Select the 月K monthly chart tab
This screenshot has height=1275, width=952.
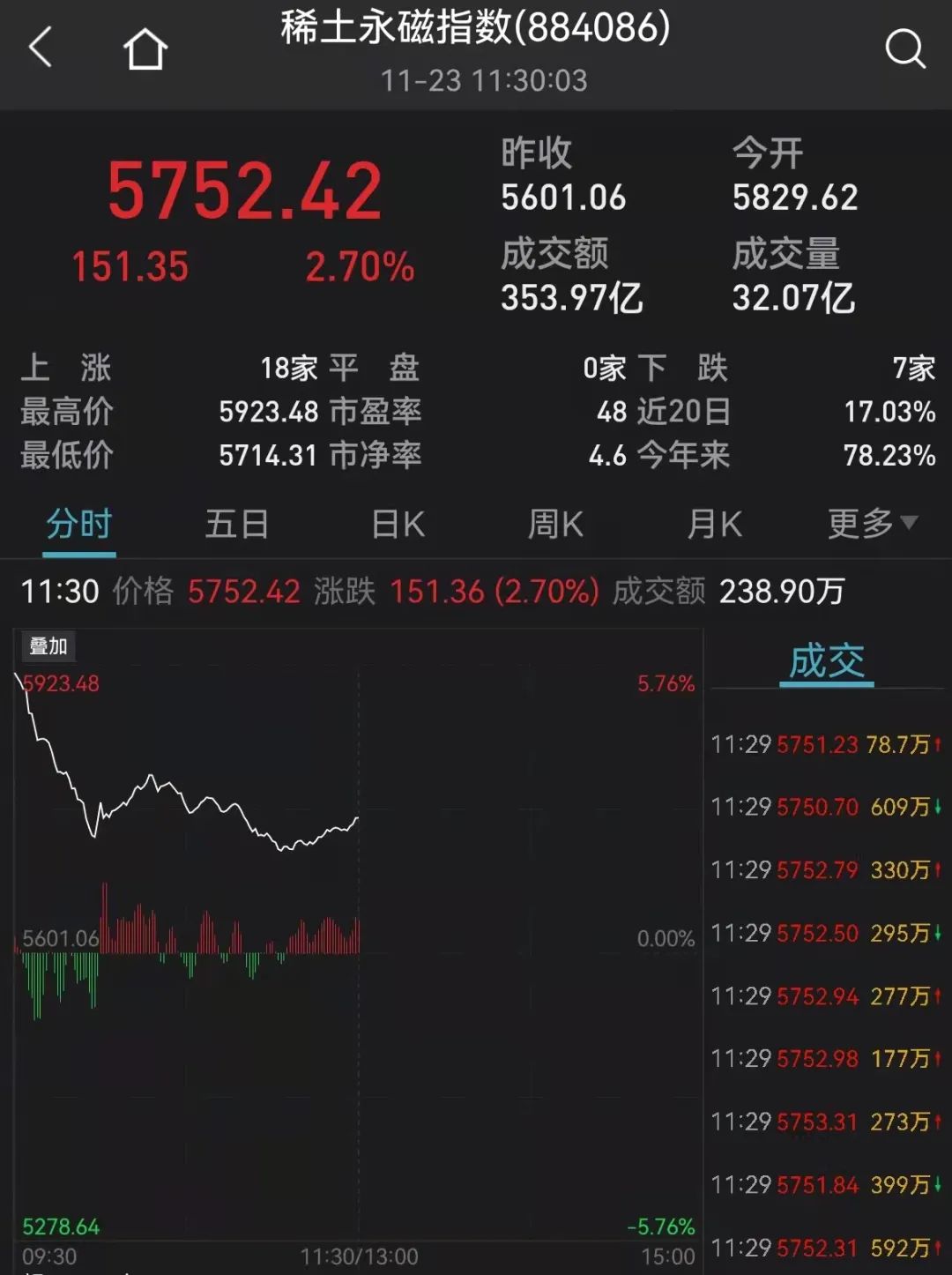coord(713,524)
